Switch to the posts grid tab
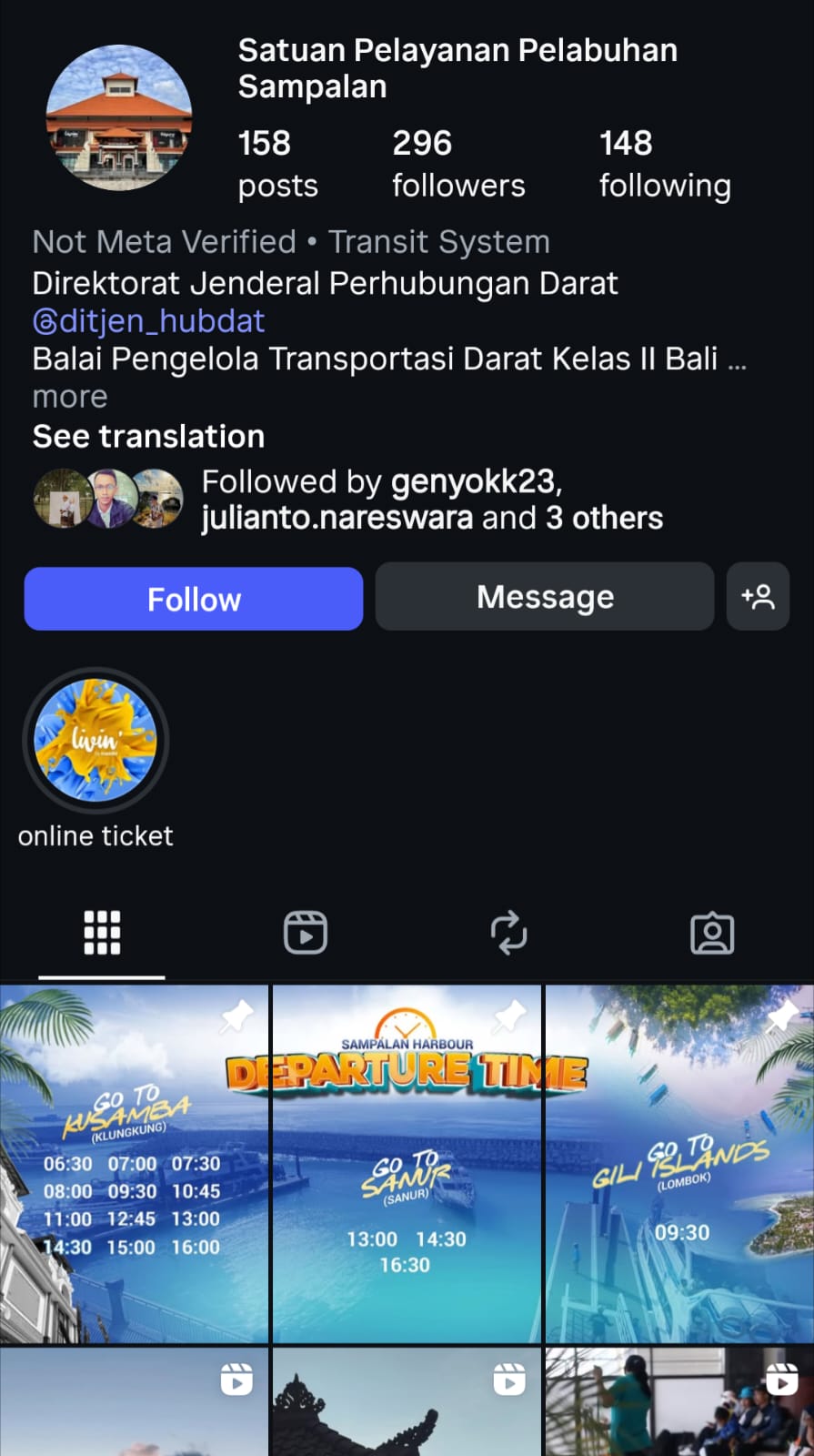 coord(102,933)
